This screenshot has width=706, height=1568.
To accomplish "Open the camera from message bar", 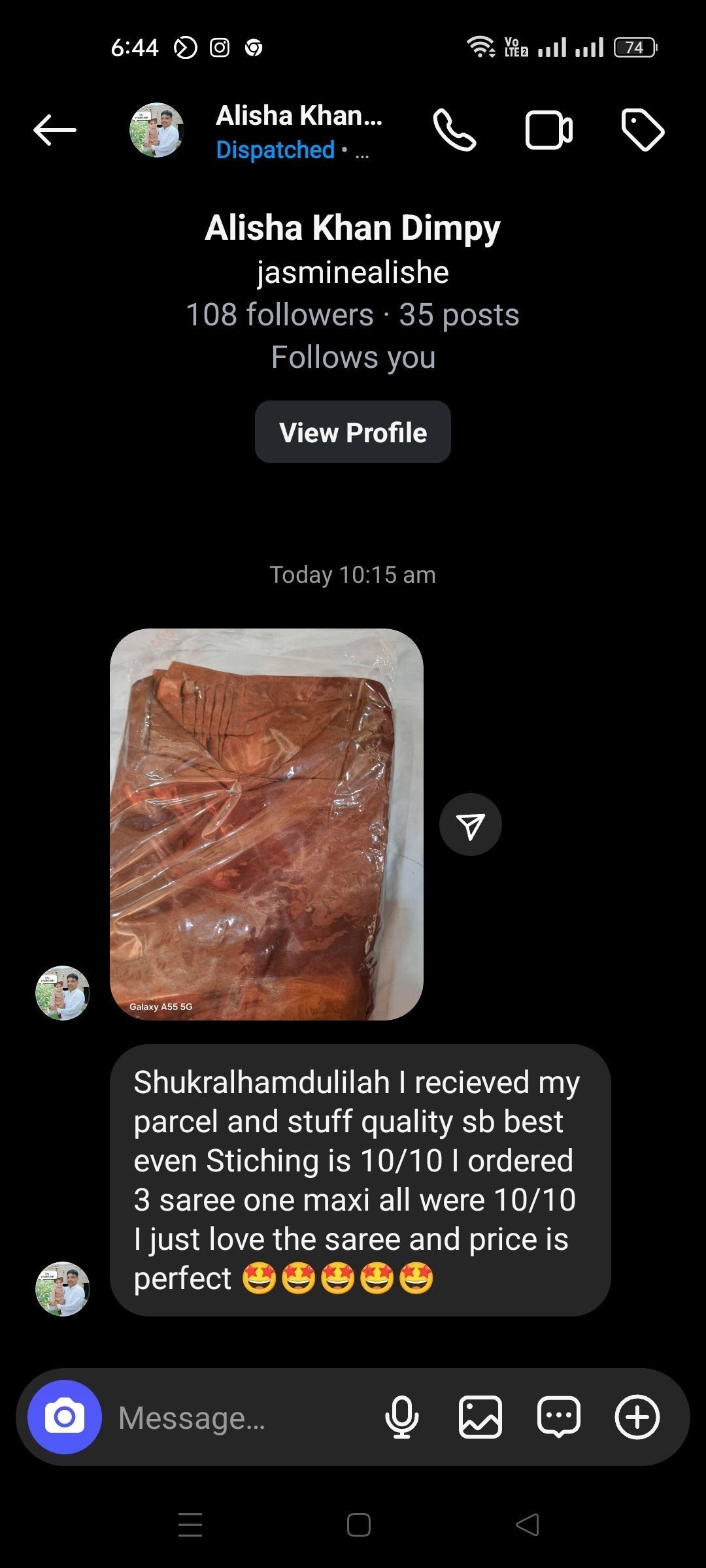I will coord(65,1417).
